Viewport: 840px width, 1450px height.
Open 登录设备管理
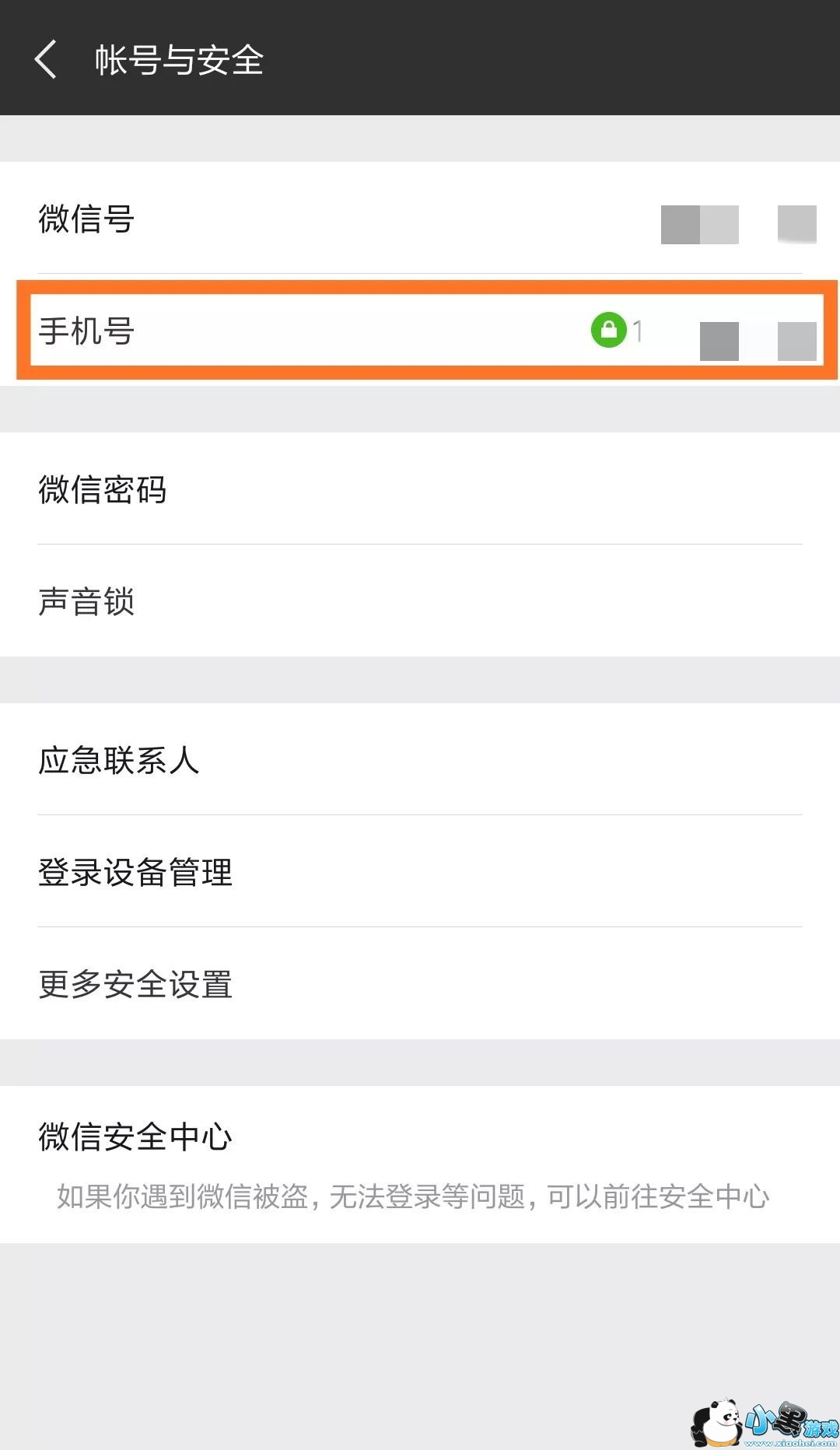pyautogui.click(x=420, y=871)
